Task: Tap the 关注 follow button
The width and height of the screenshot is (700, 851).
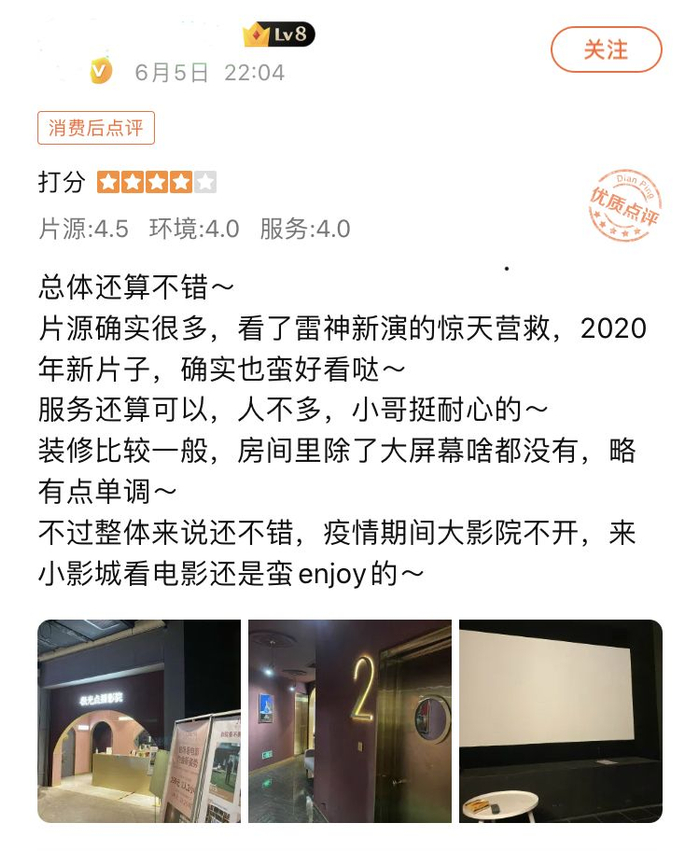Action: click(x=606, y=49)
